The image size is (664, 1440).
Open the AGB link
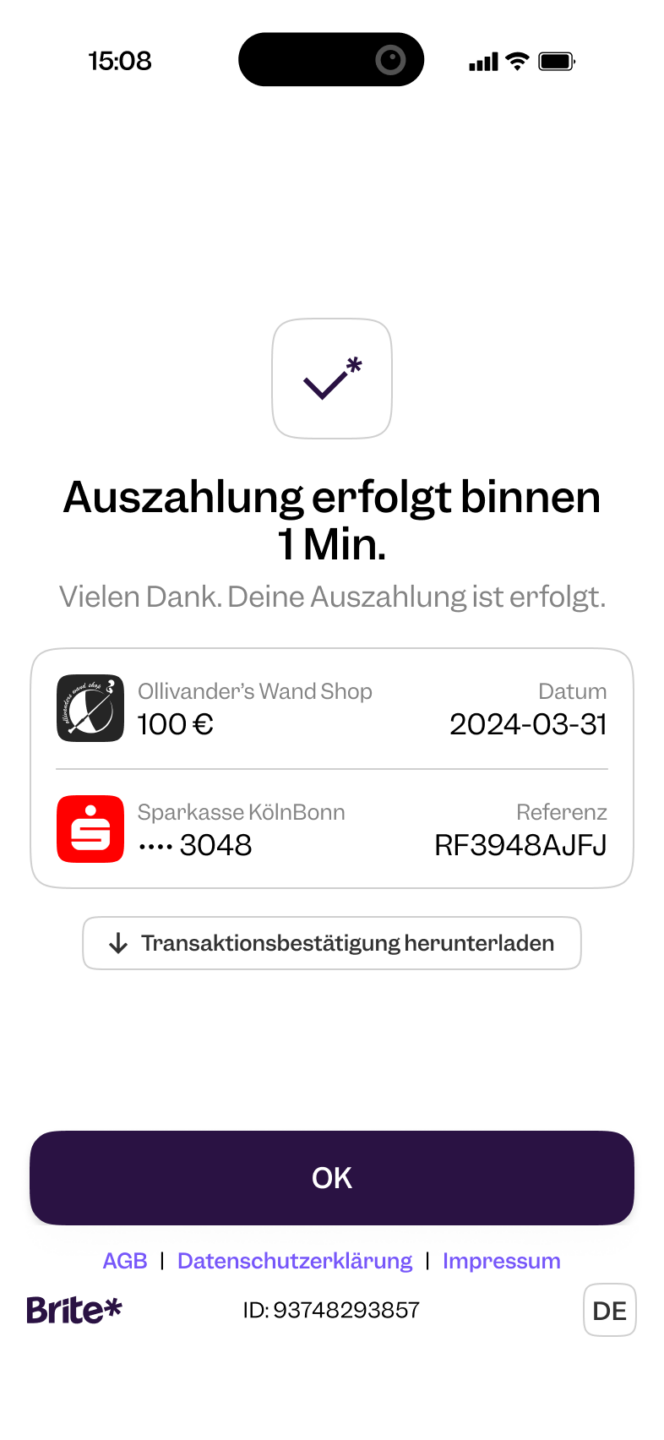tap(125, 1261)
